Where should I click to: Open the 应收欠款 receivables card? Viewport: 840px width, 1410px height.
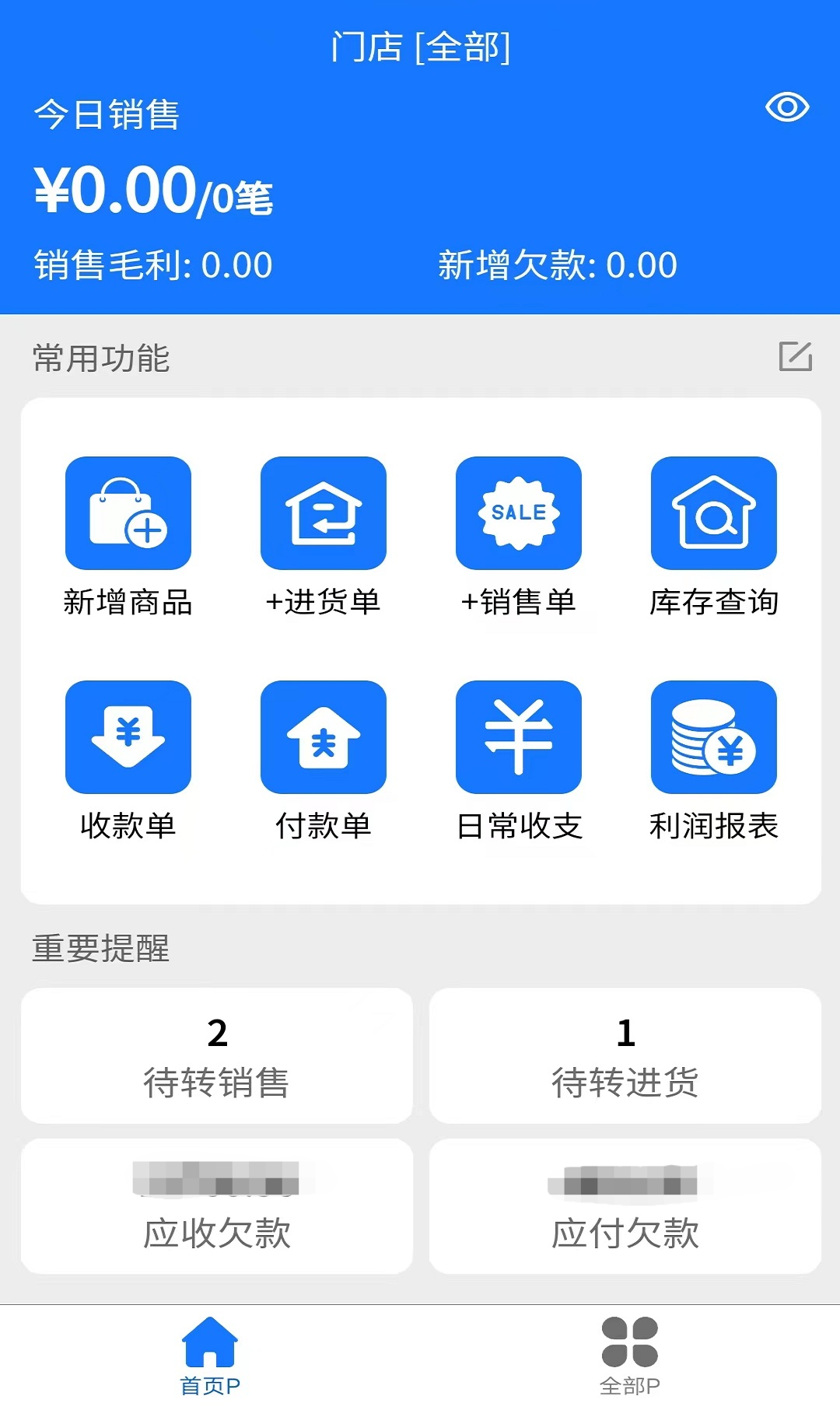(x=217, y=1206)
